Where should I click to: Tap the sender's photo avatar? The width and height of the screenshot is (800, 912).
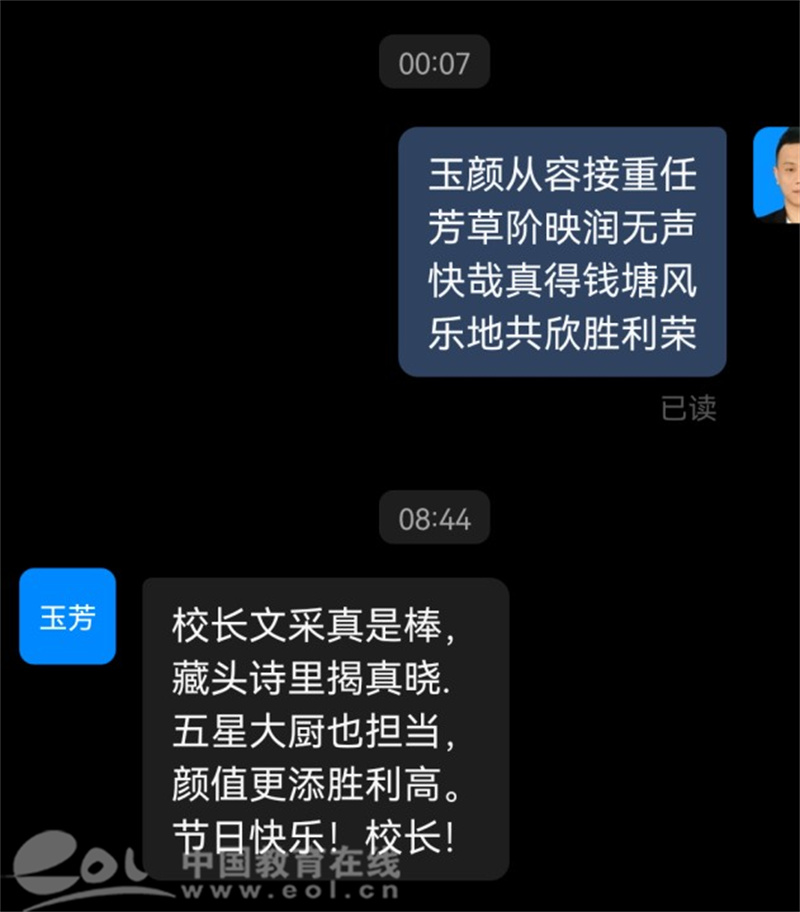pyautogui.click(x=776, y=174)
